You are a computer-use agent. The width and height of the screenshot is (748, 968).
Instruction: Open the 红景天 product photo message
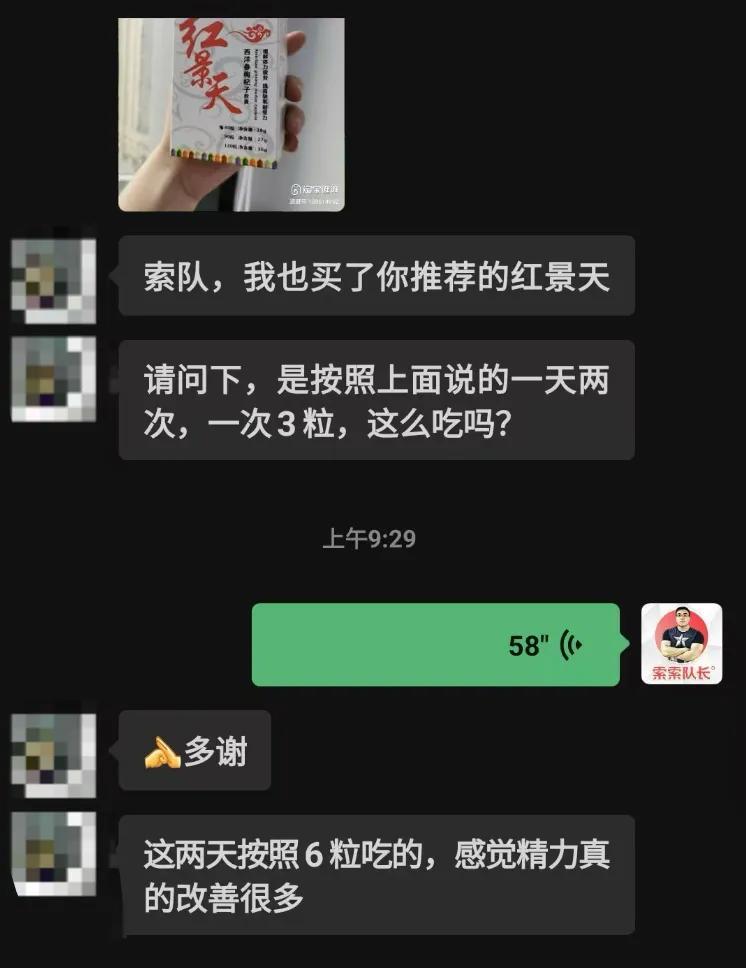[x=231, y=112]
